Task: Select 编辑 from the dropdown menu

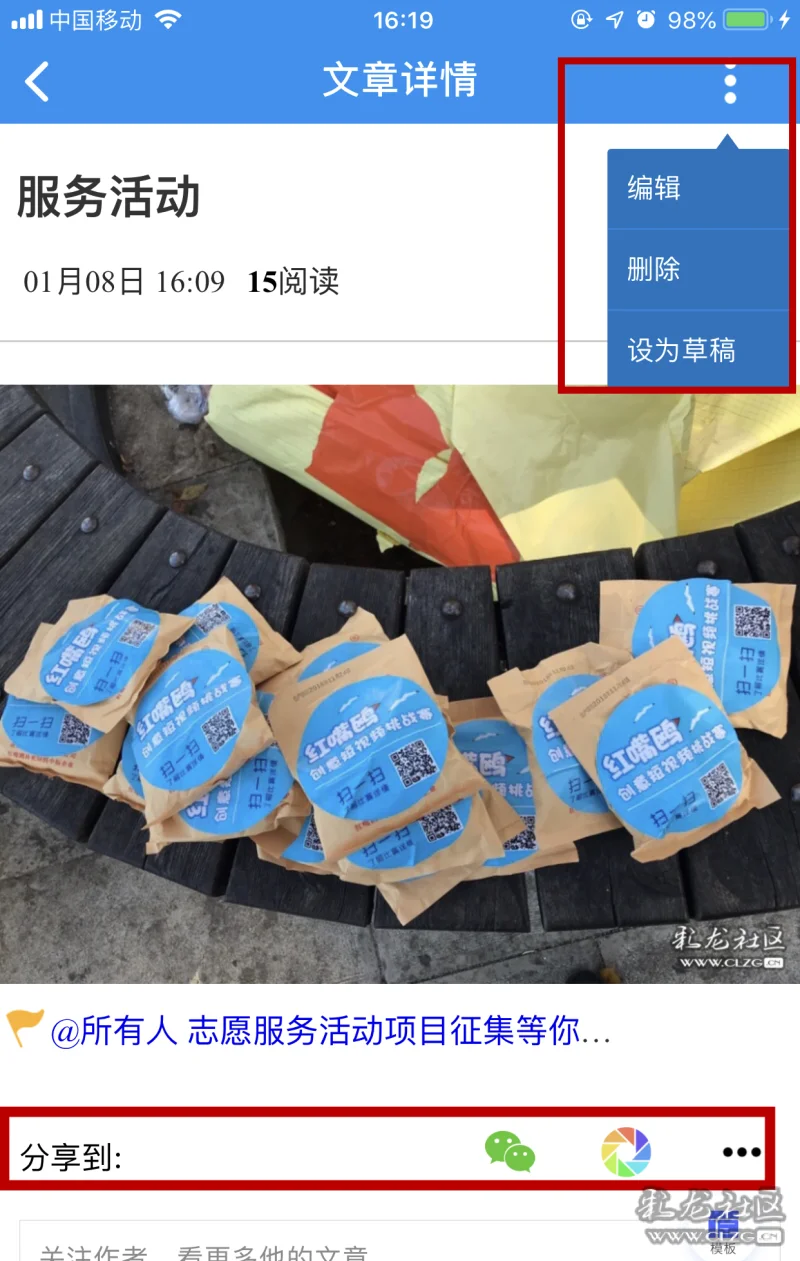Action: 654,188
